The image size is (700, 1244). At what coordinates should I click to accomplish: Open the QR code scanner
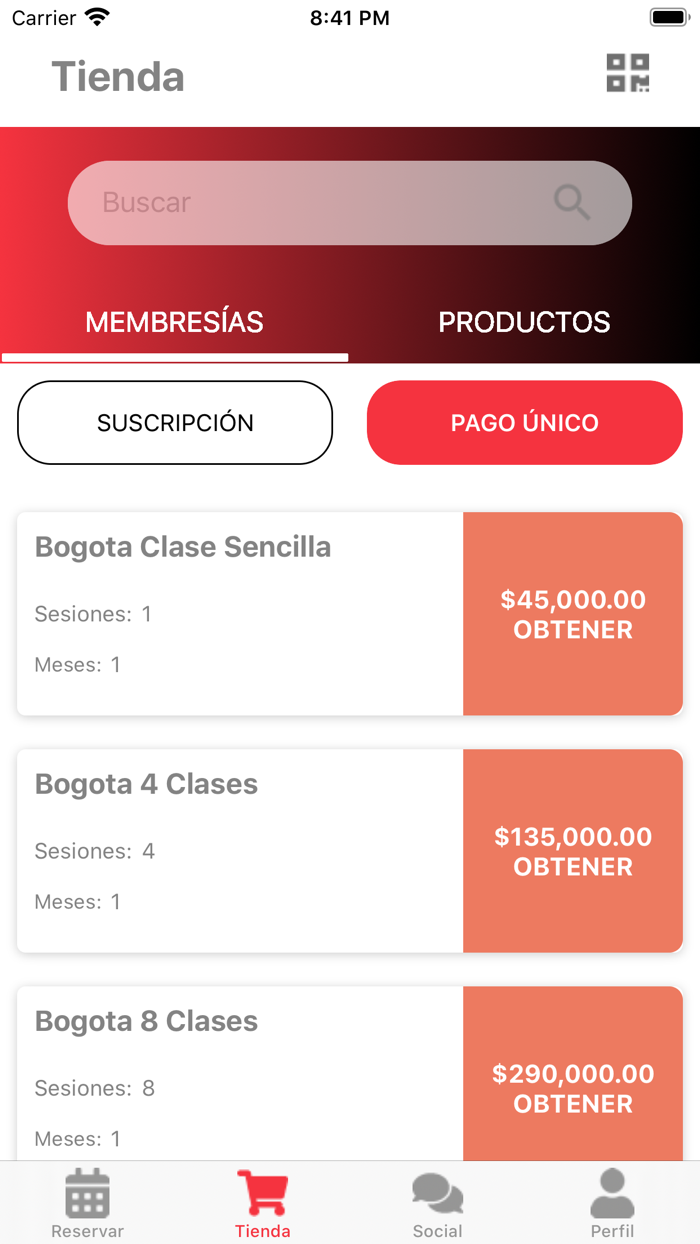coord(628,73)
